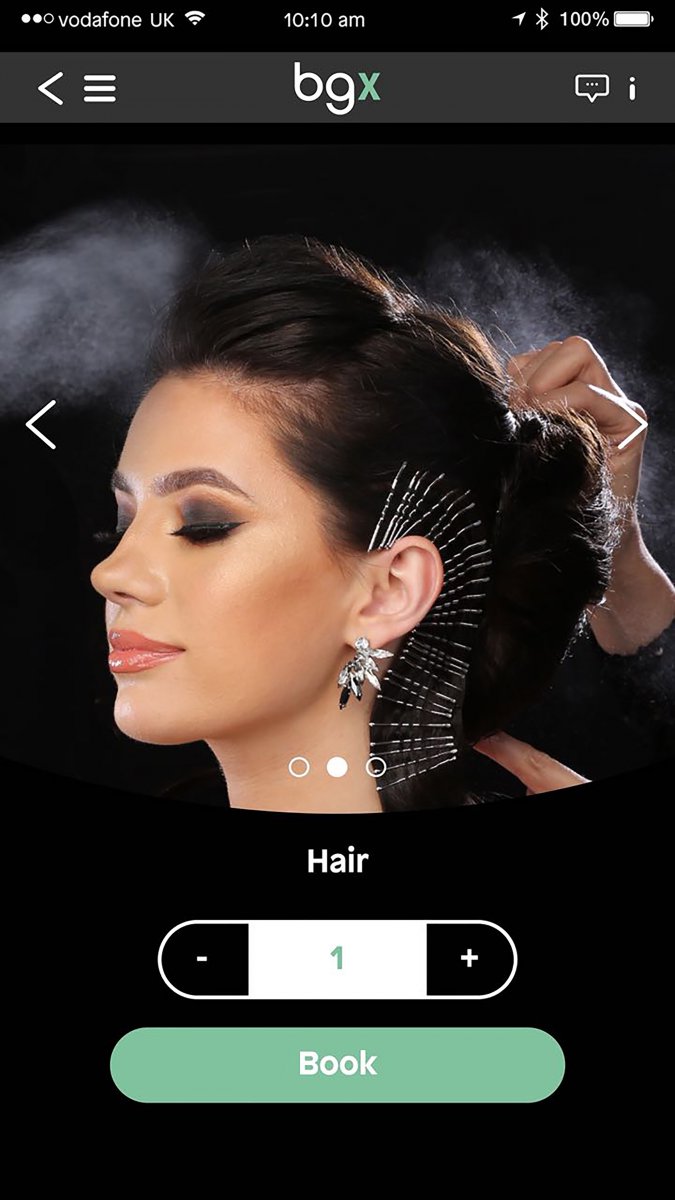Jump to the first carousel dot
This screenshot has width=675, height=1200.
(299, 767)
